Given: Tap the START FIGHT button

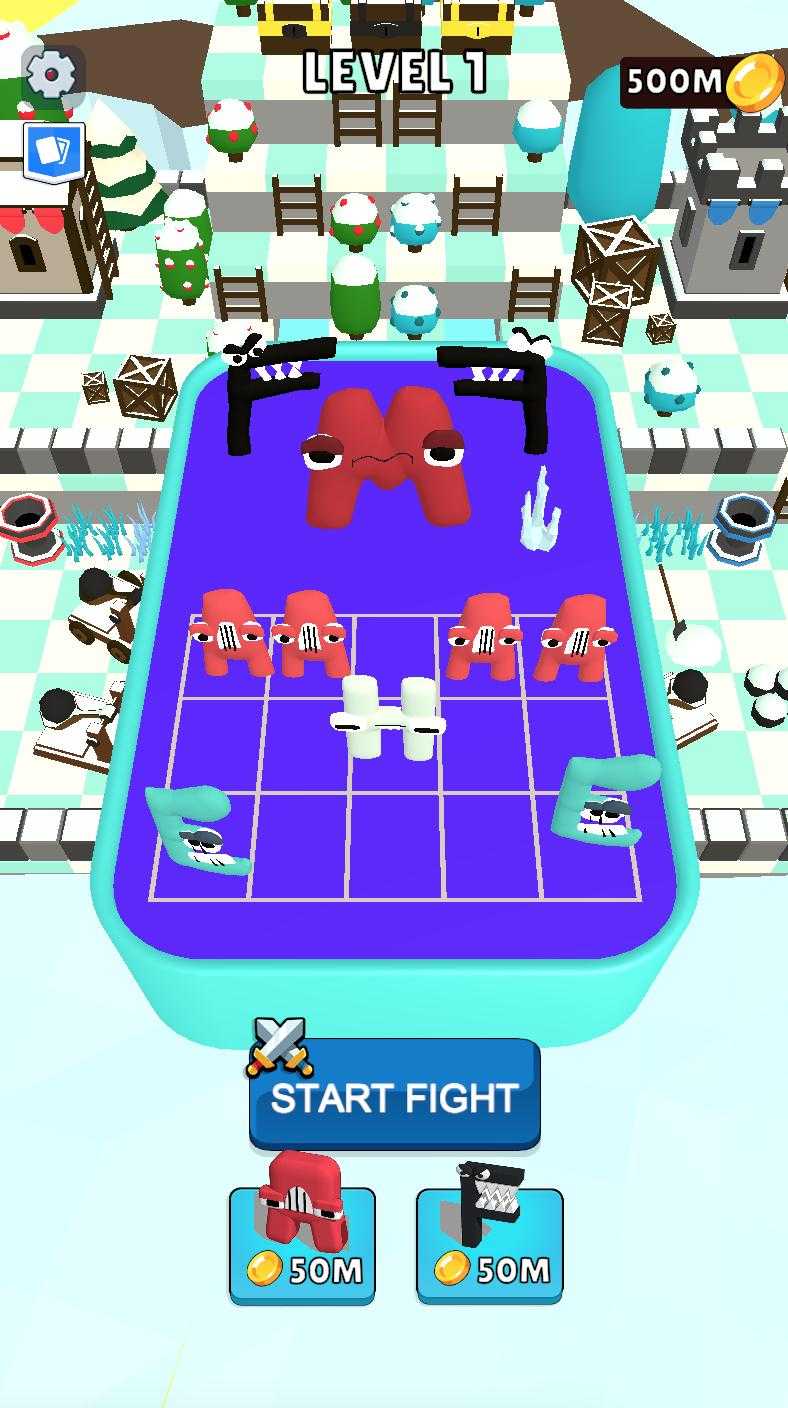Looking at the screenshot, I should click(x=395, y=1097).
